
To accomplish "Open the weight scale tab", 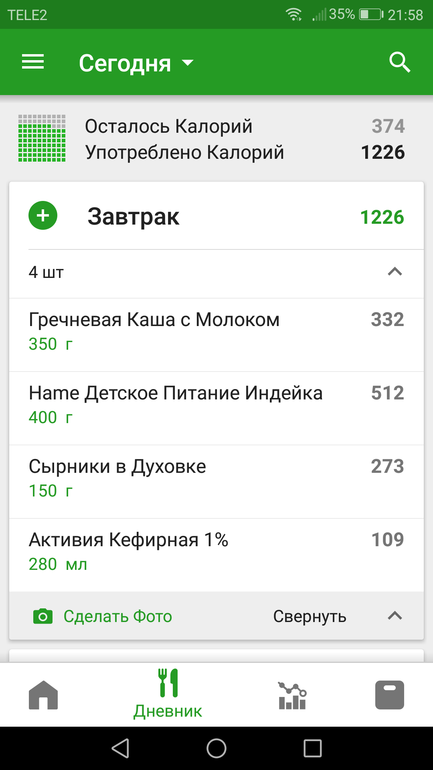I will [389, 695].
